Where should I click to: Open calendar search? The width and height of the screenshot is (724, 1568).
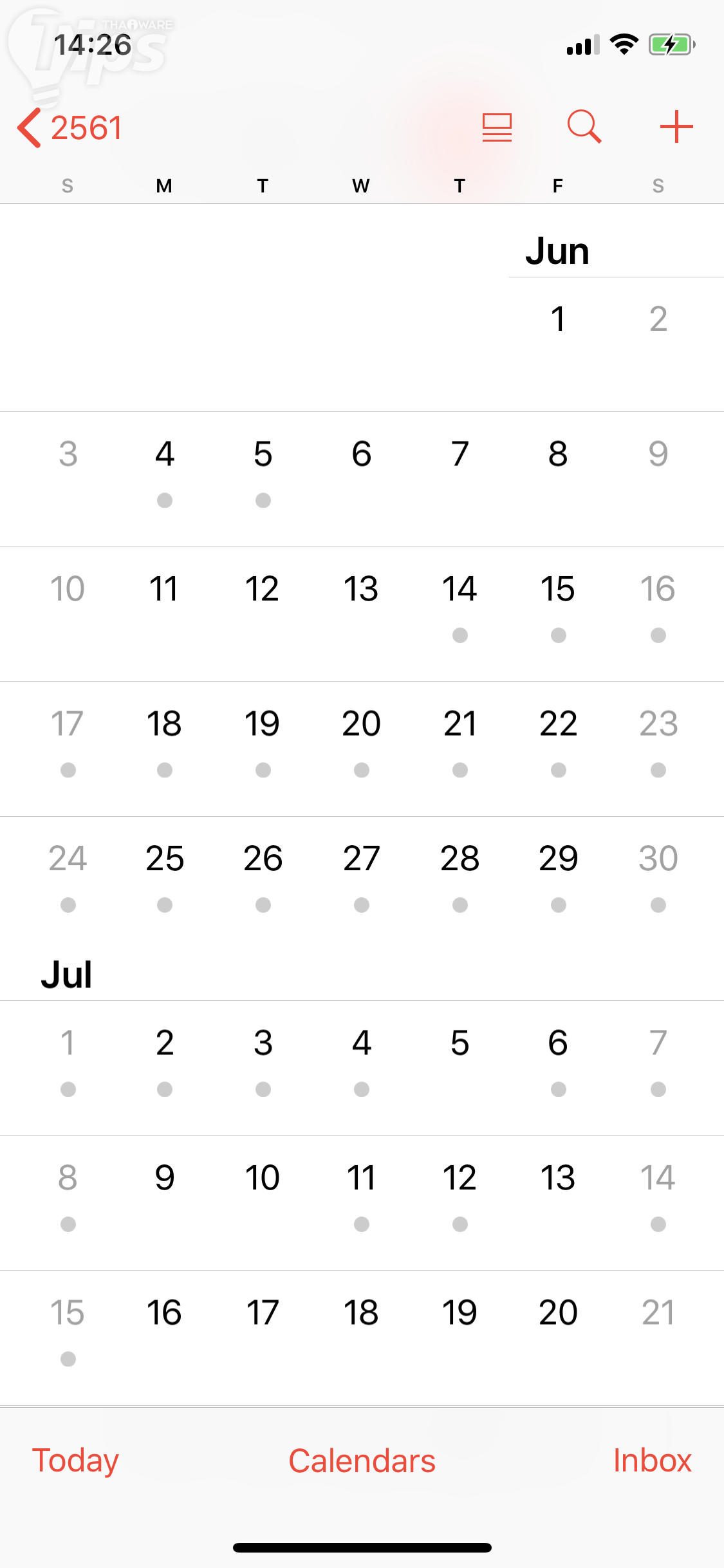(x=584, y=126)
